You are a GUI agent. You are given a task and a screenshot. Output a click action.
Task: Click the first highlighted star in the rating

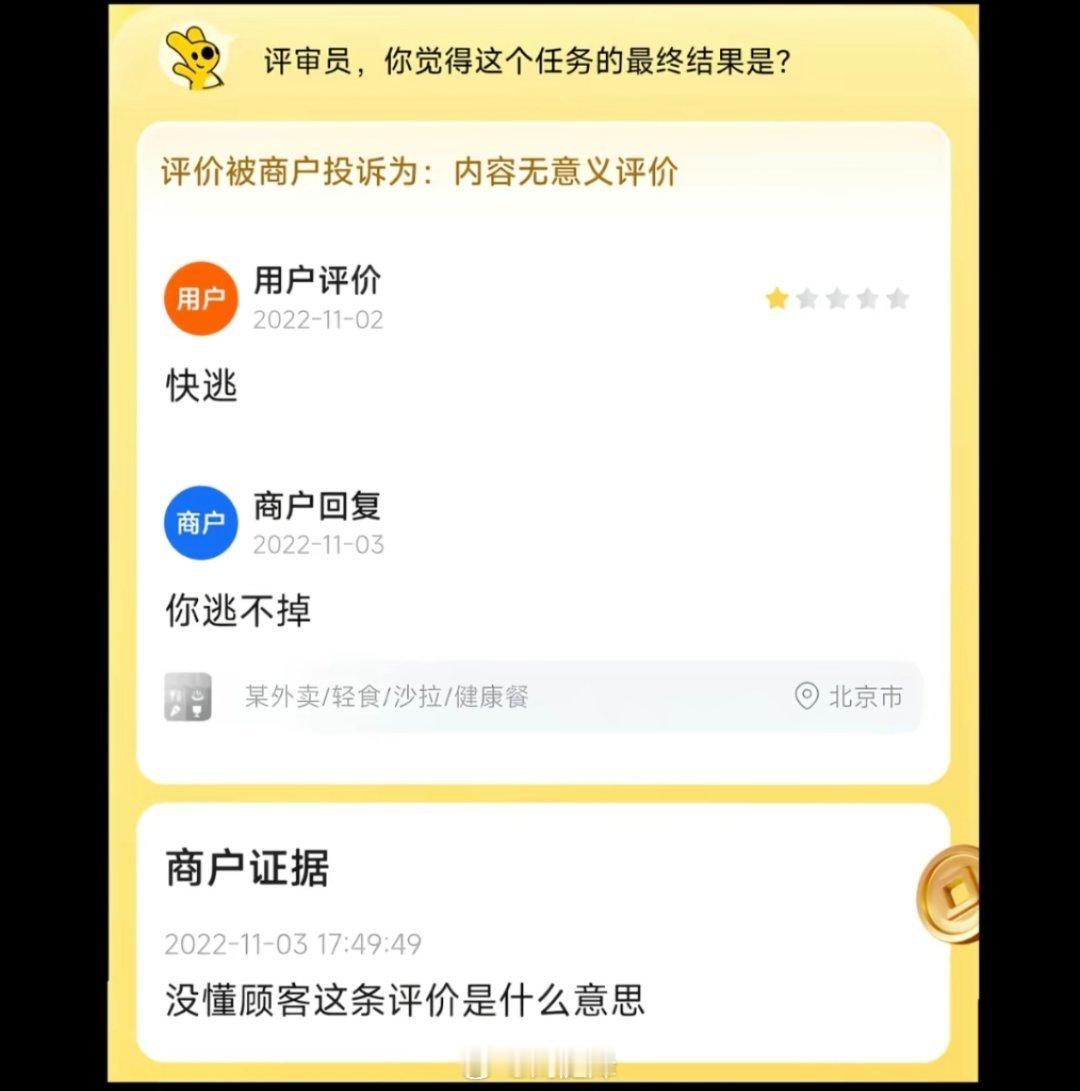coord(777,297)
